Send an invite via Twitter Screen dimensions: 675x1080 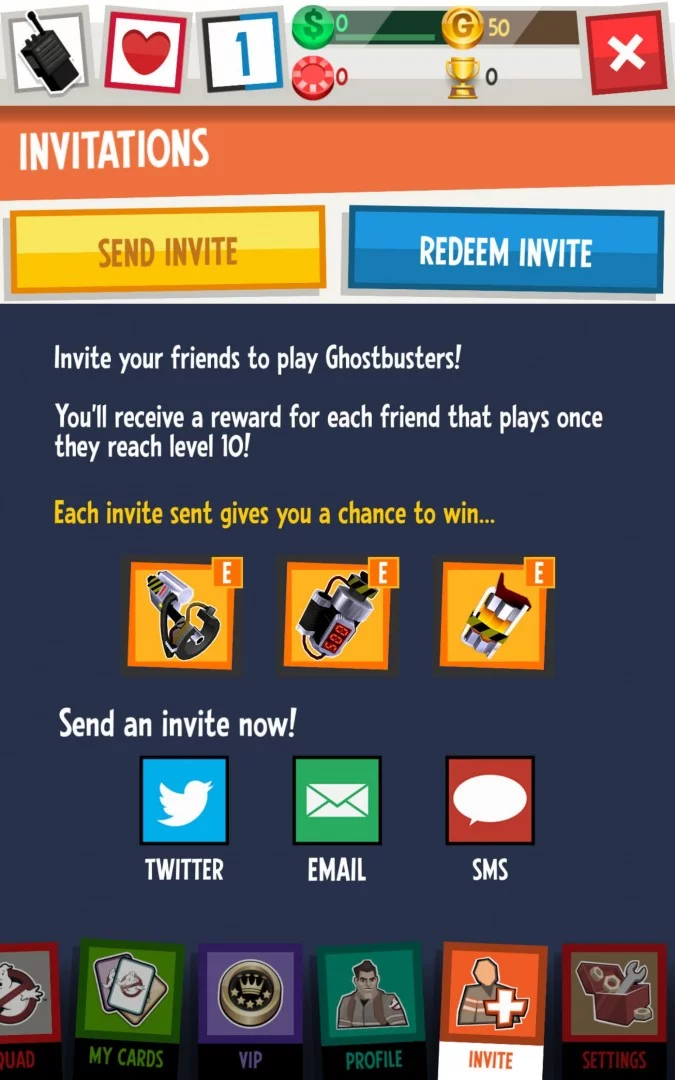pyautogui.click(x=184, y=801)
